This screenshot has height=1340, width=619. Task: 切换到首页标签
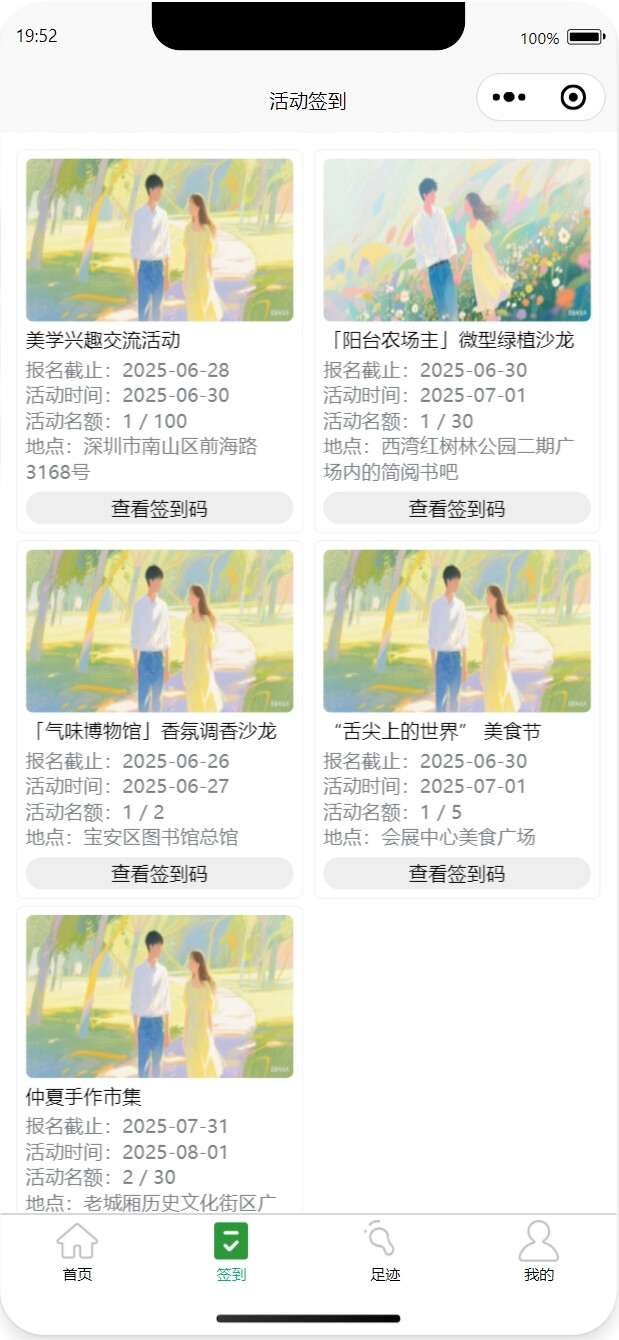tap(77, 1252)
